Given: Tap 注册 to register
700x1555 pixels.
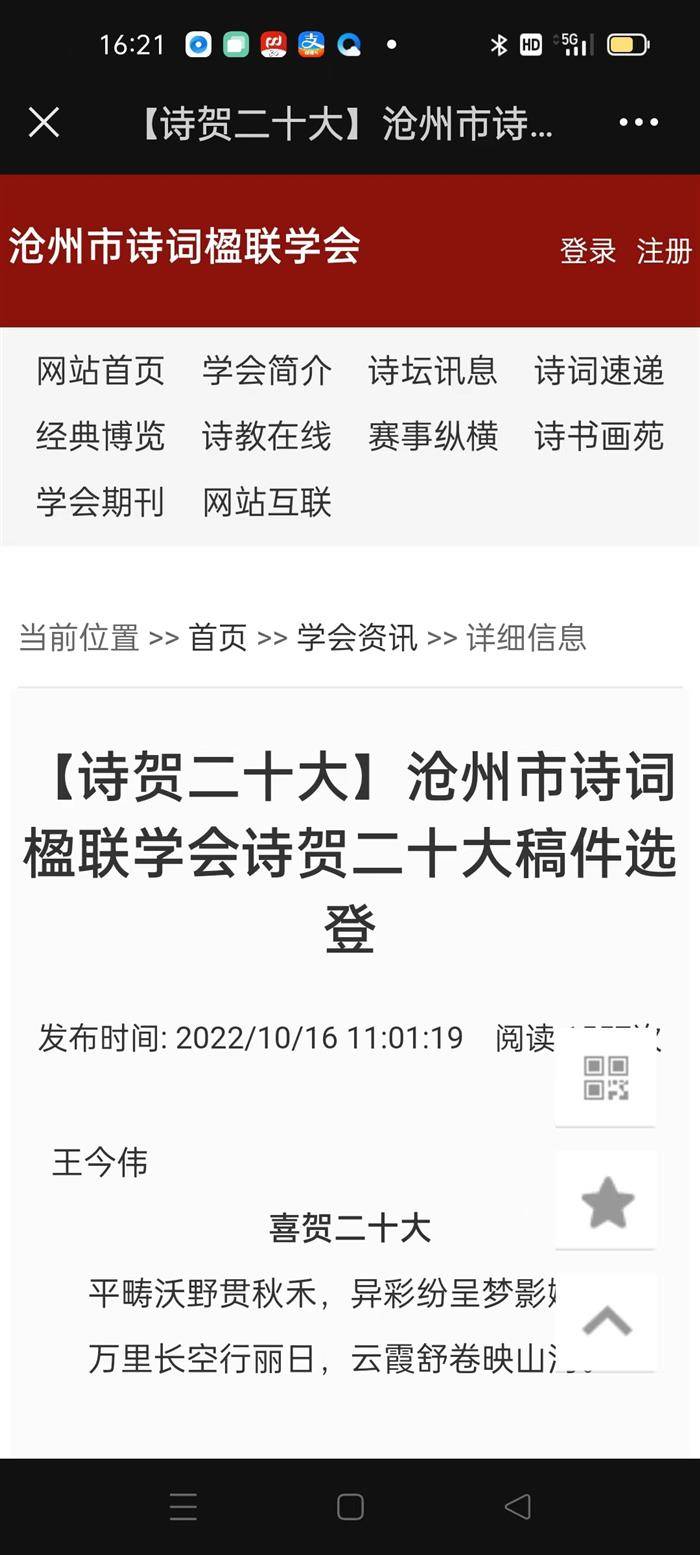Looking at the screenshot, I should (x=664, y=251).
